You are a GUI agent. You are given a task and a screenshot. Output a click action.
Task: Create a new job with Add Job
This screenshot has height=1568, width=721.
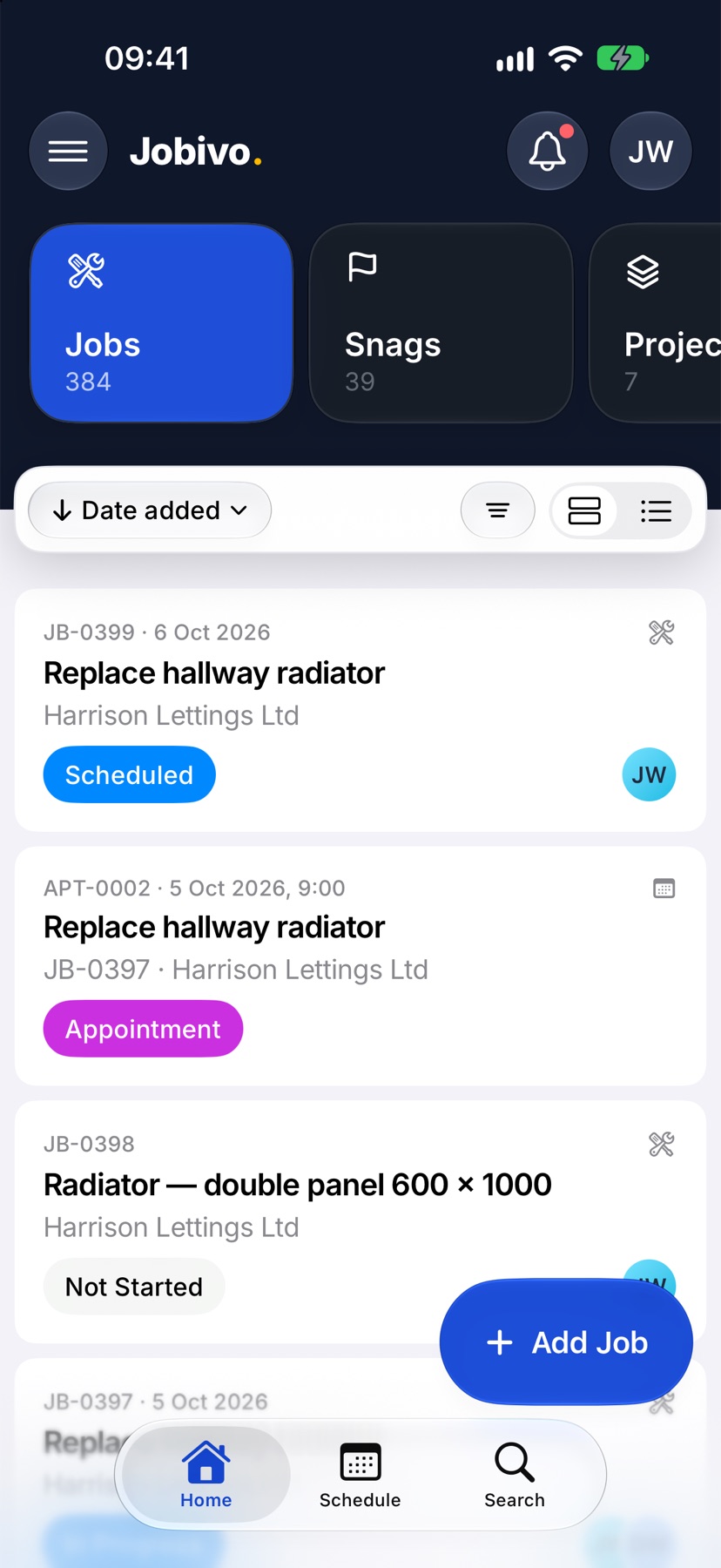click(x=566, y=1342)
